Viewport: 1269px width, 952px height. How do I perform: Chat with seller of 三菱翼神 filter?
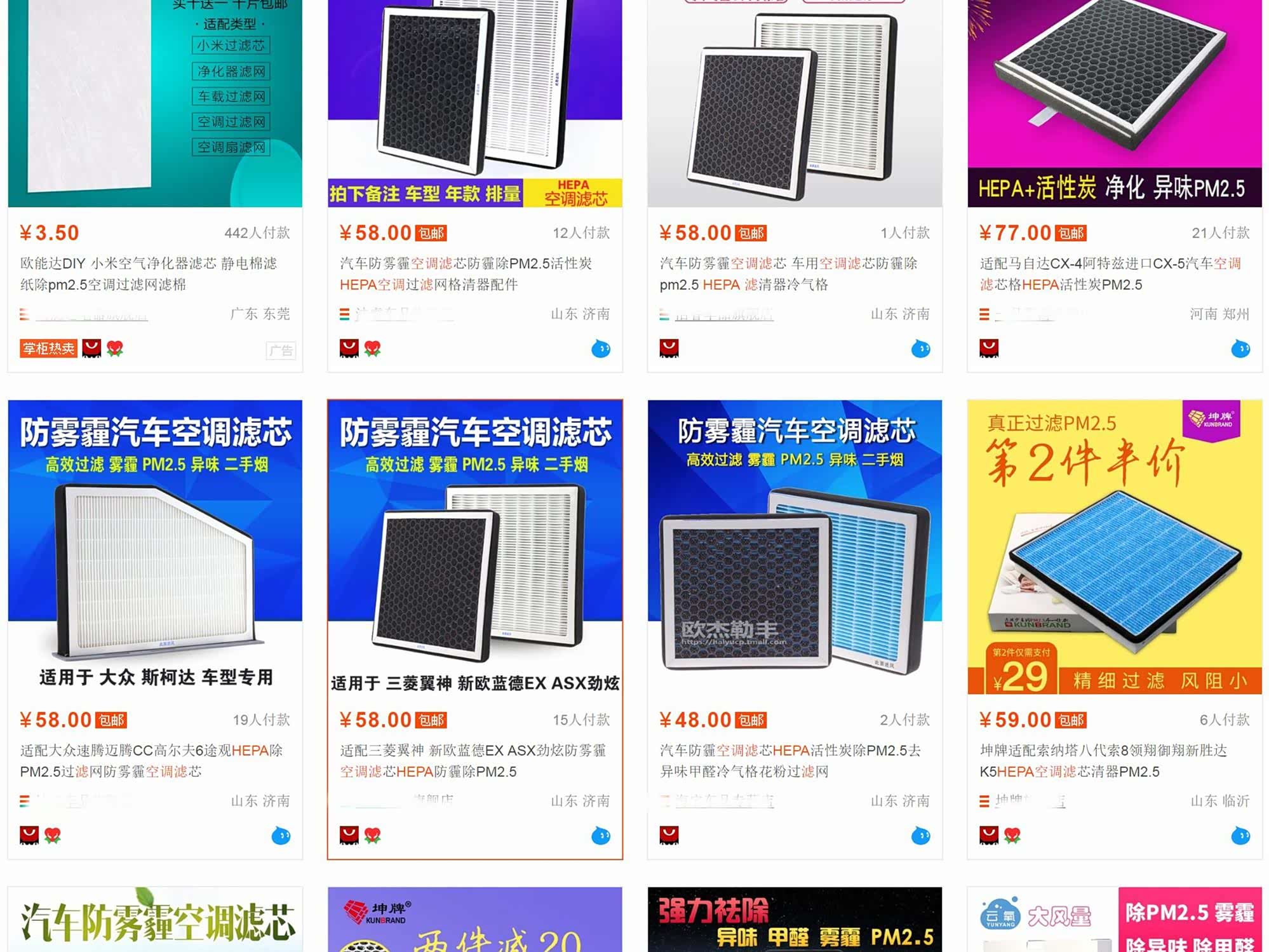(600, 836)
